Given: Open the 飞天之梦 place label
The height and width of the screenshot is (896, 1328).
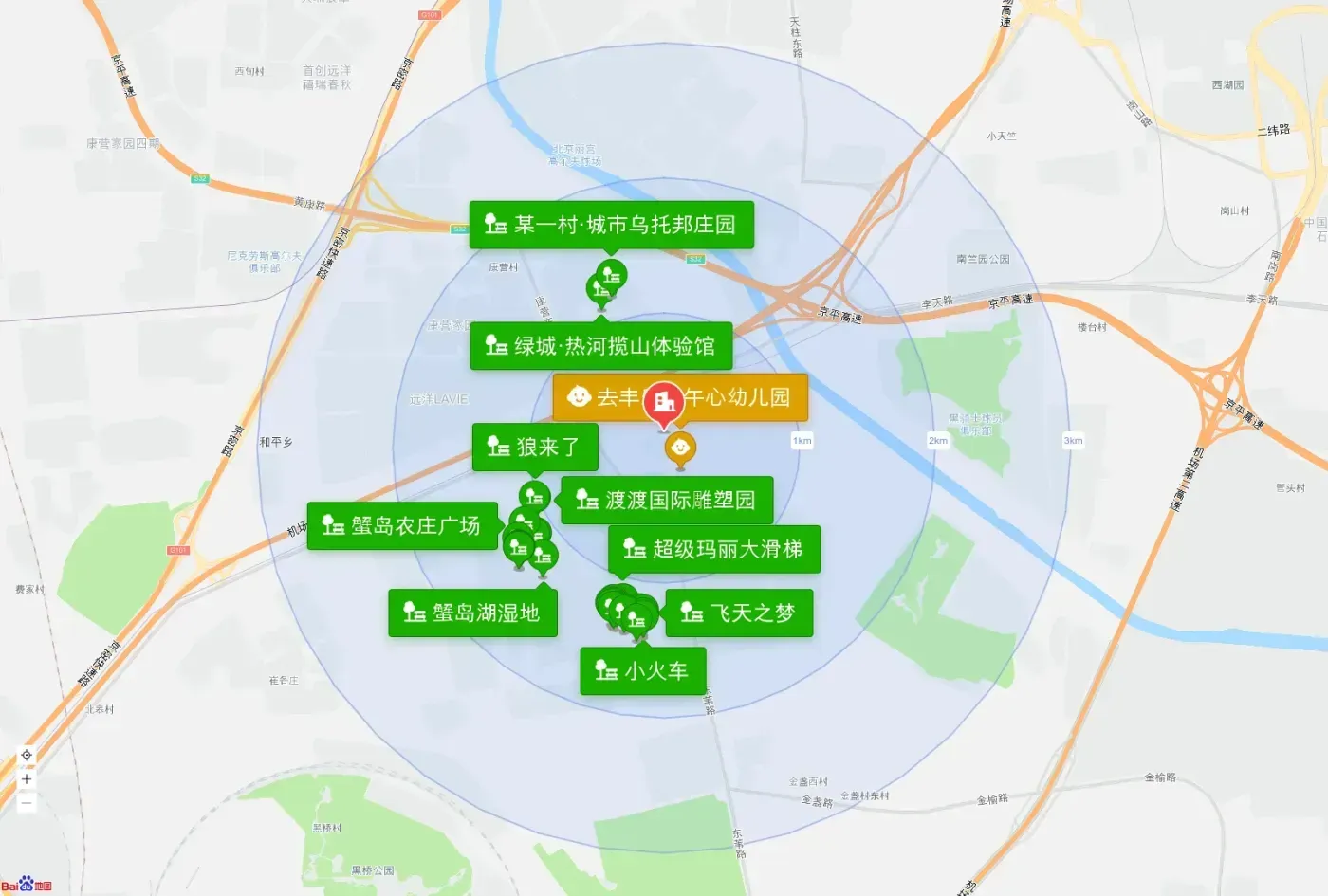Looking at the screenshot, I should click(x=739, y=613).
